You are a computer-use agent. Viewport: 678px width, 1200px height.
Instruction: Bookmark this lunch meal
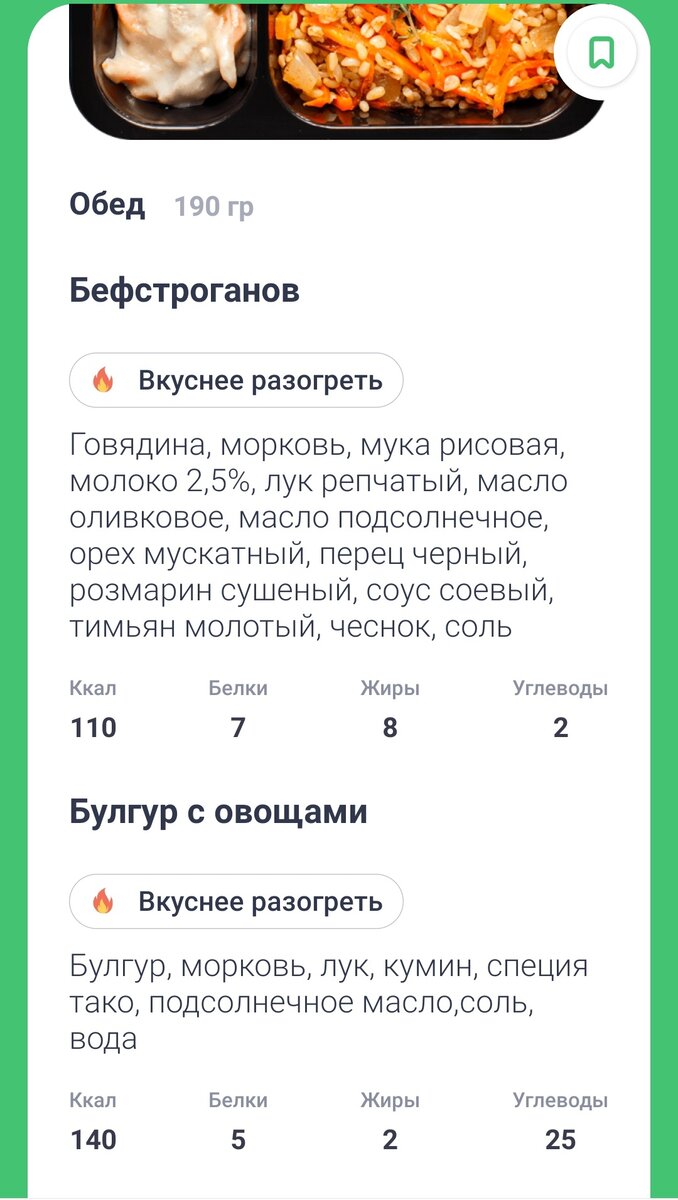coord(601,53)
